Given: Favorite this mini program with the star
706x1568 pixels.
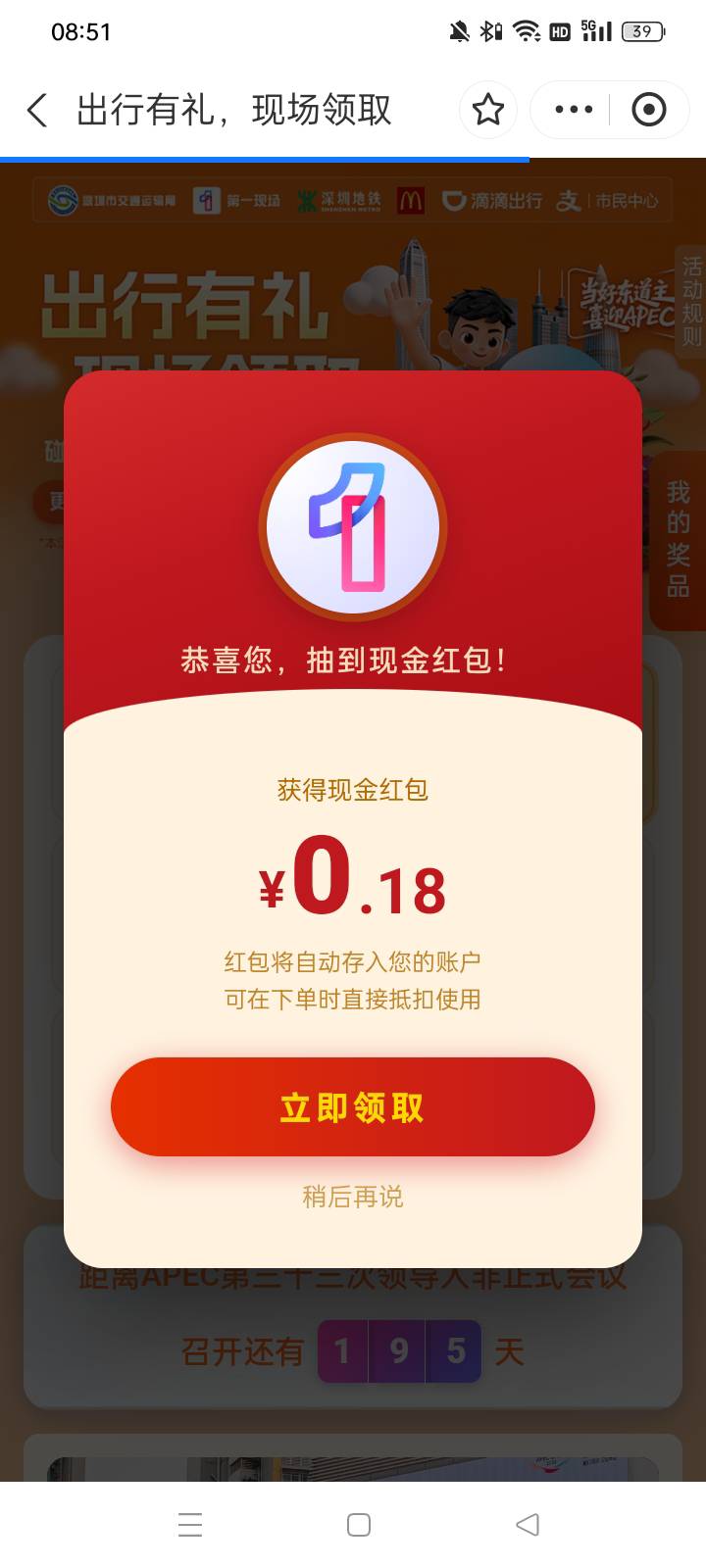Looking at the screenshot, I should [488, 110].
